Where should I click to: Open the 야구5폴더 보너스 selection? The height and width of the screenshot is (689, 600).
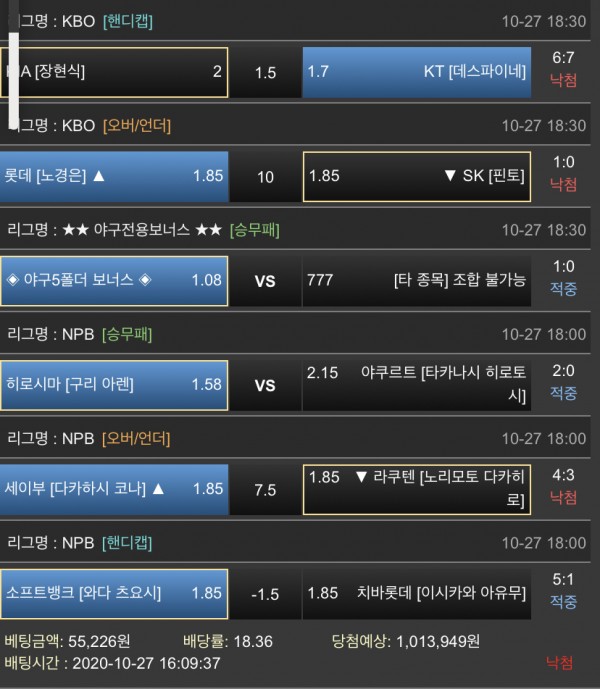click(x=114, y=281)
